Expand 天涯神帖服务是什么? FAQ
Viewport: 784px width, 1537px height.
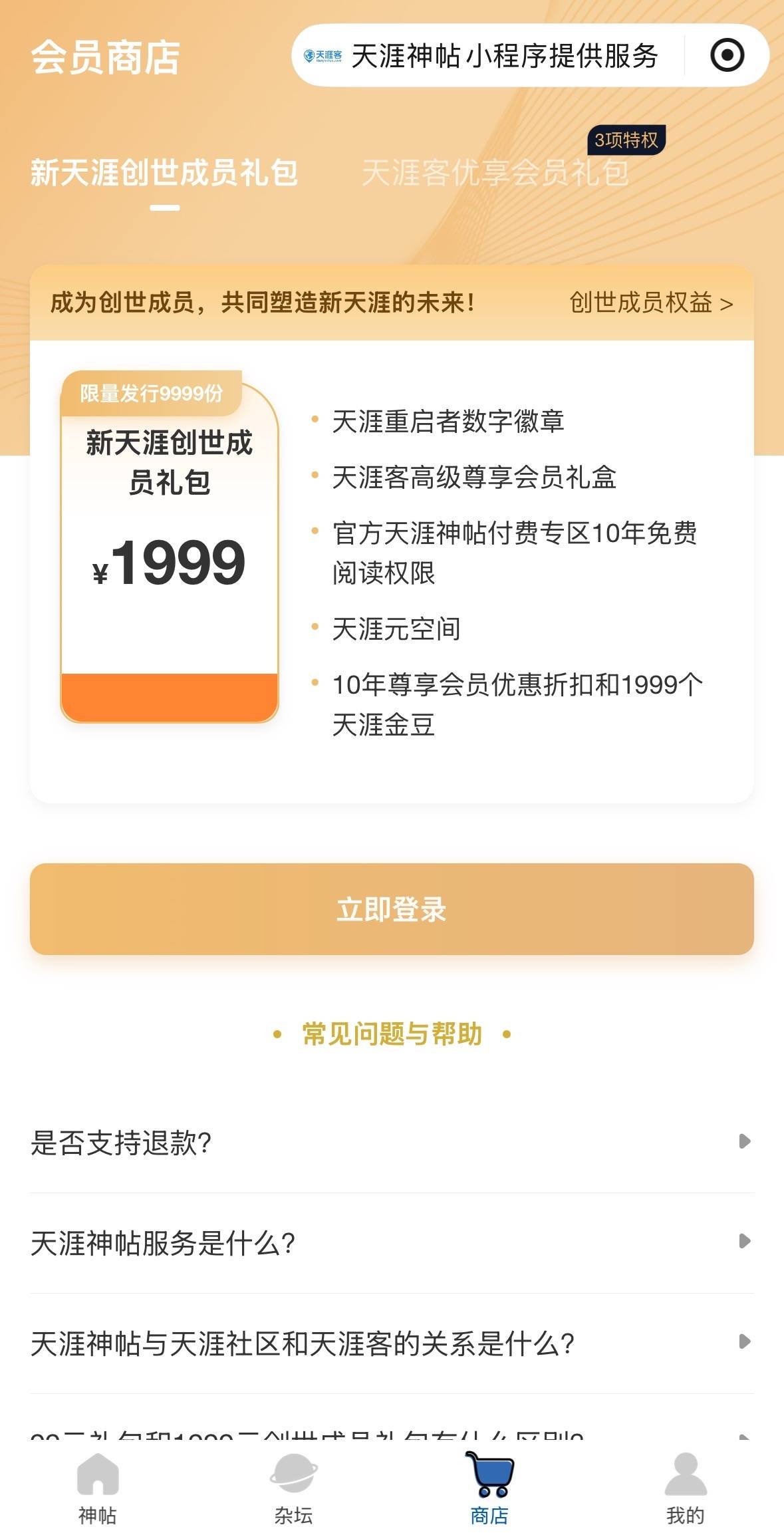pyautogui.click(x=392, y=1242)
